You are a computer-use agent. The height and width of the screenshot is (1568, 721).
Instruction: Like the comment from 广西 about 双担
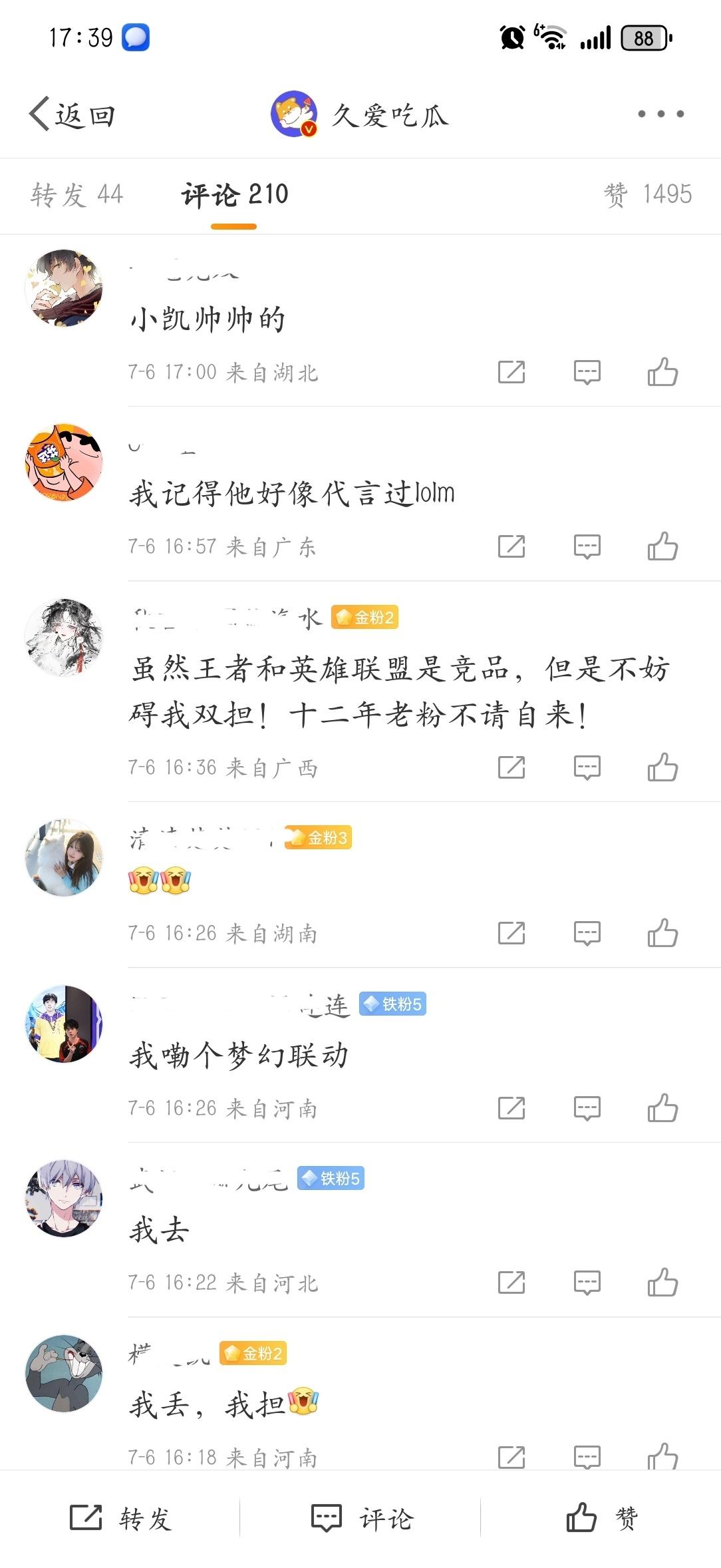pyautogui.click(x=662, y=767)
